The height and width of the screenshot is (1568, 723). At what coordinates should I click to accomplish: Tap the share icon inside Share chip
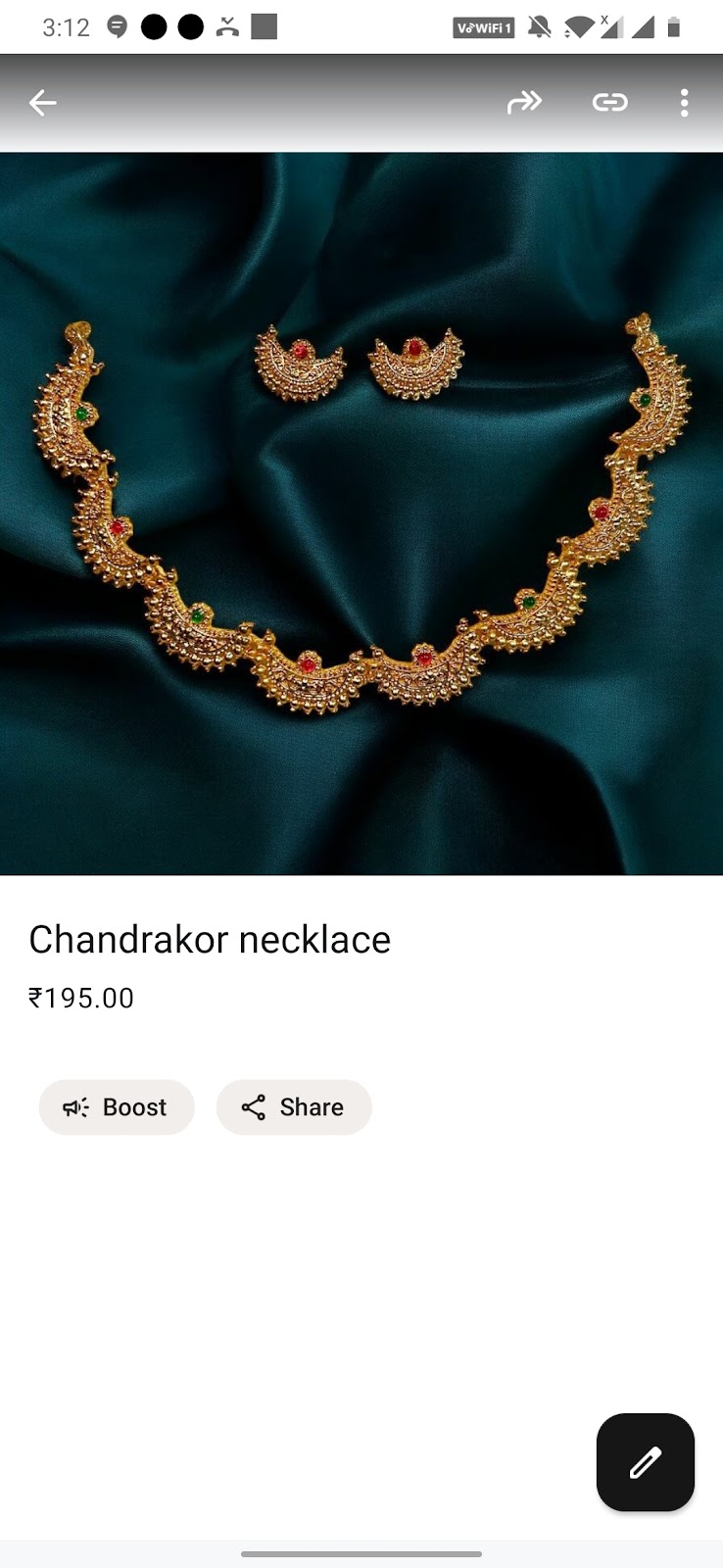254,1107
